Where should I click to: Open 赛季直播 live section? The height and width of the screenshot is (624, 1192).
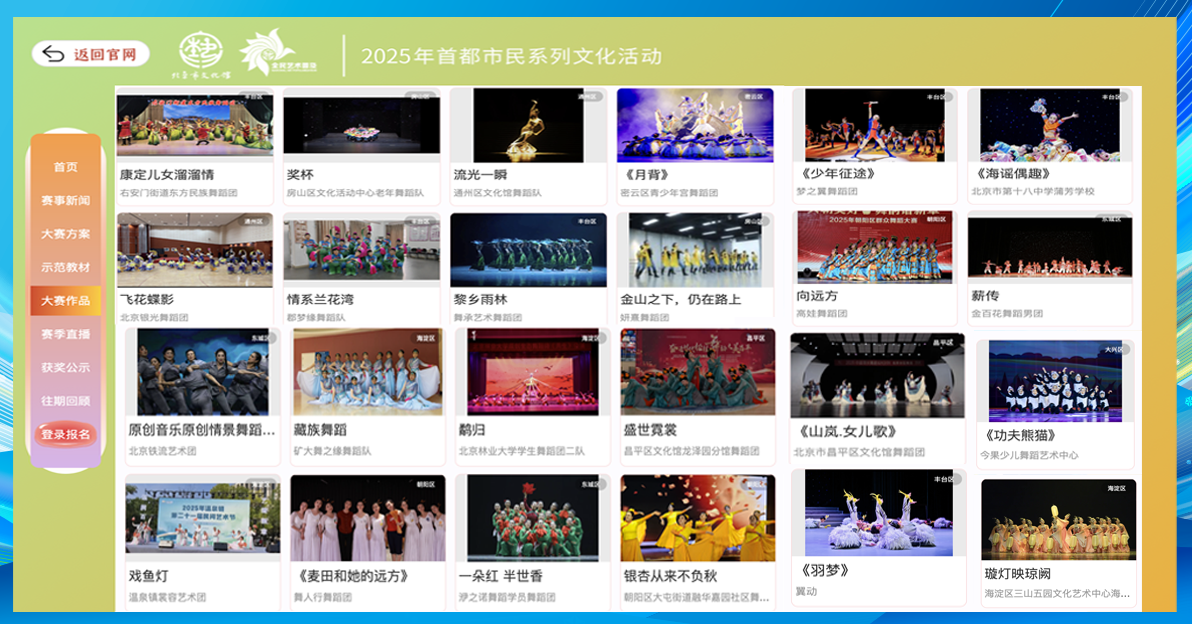coord(66,334)
